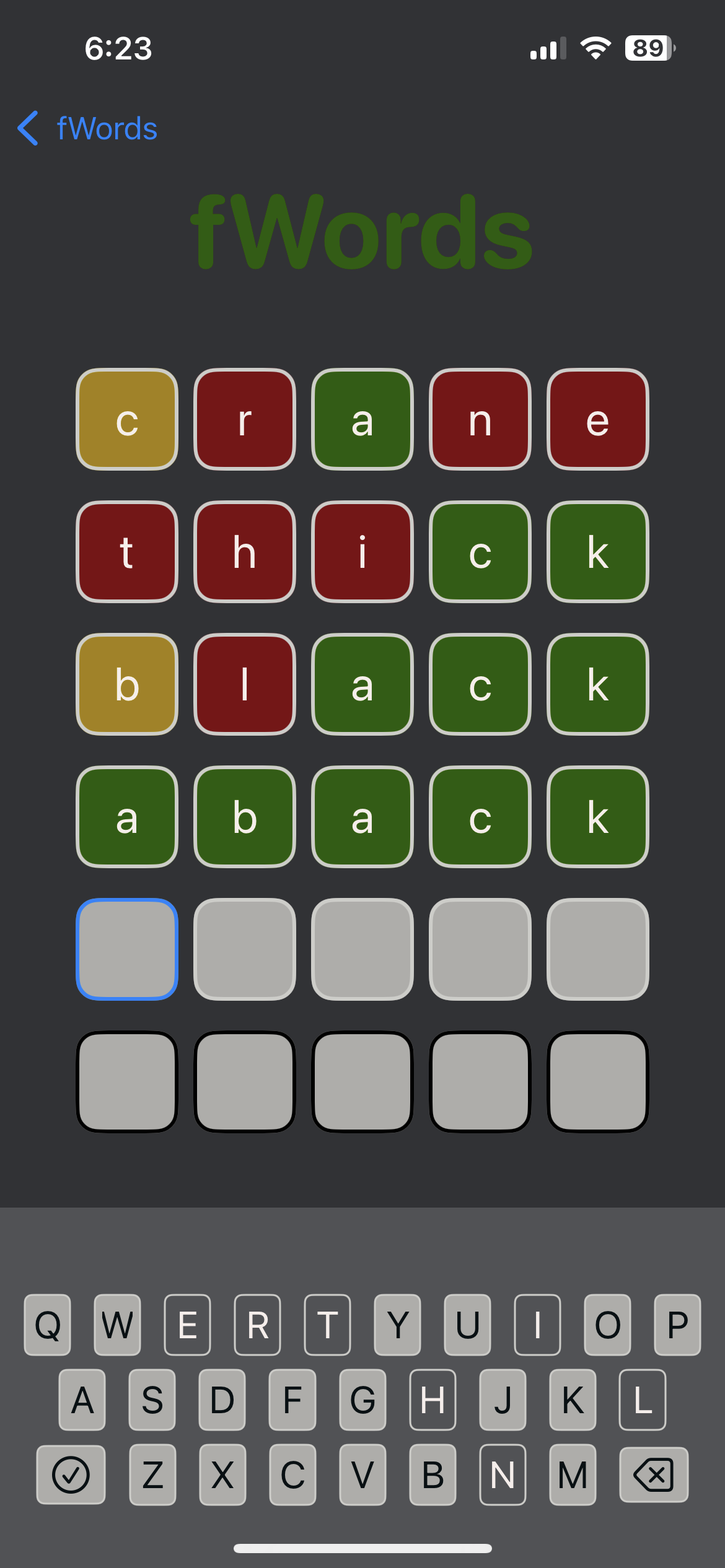725x1568 pixels.
Task: Enter the letter S
Action: [152, 1400]
